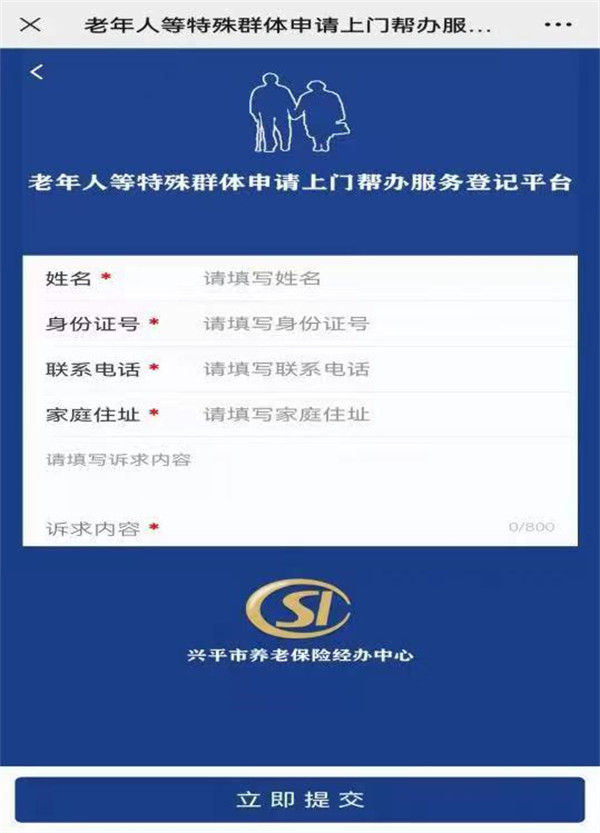Go back using the arrow icon
Viewport: 600px width, 833px height.
[x=37, y=72]
